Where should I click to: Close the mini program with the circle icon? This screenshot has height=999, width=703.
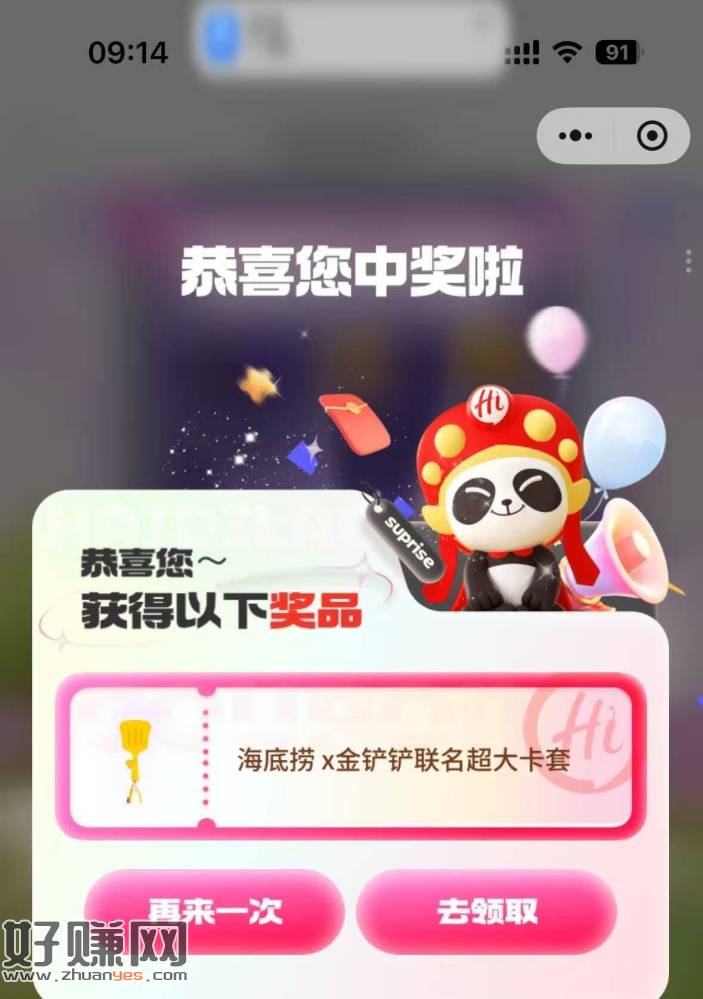(x=652, y=136)
